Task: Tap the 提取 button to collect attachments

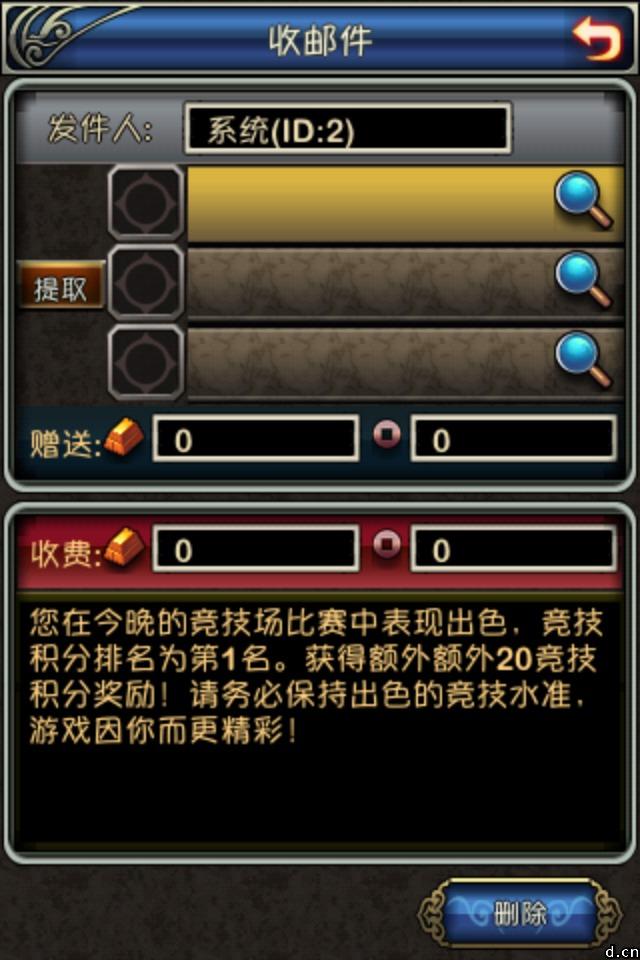Action: click(x=61, y=288)
